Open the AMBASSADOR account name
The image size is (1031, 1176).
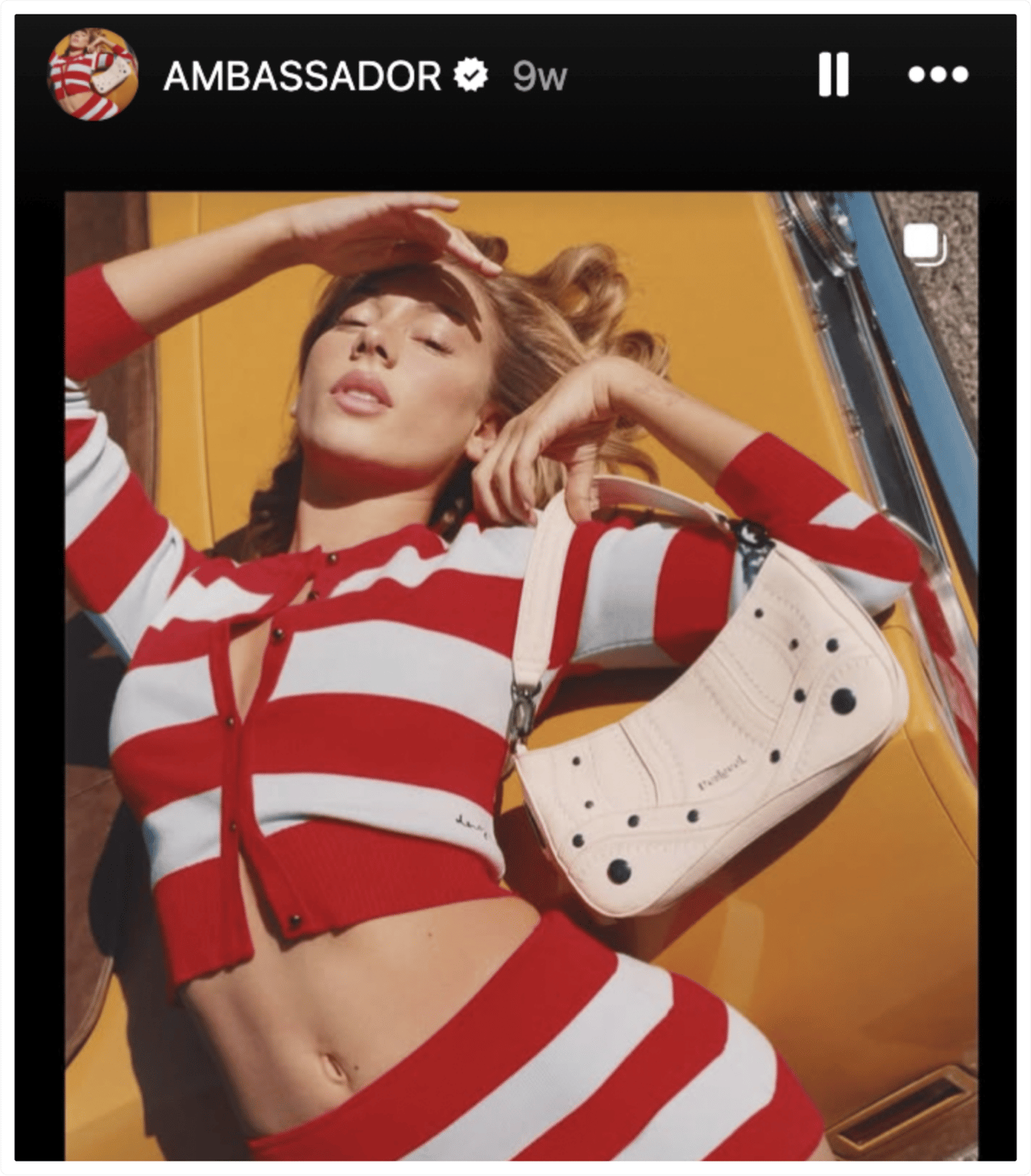pos(302,77)
